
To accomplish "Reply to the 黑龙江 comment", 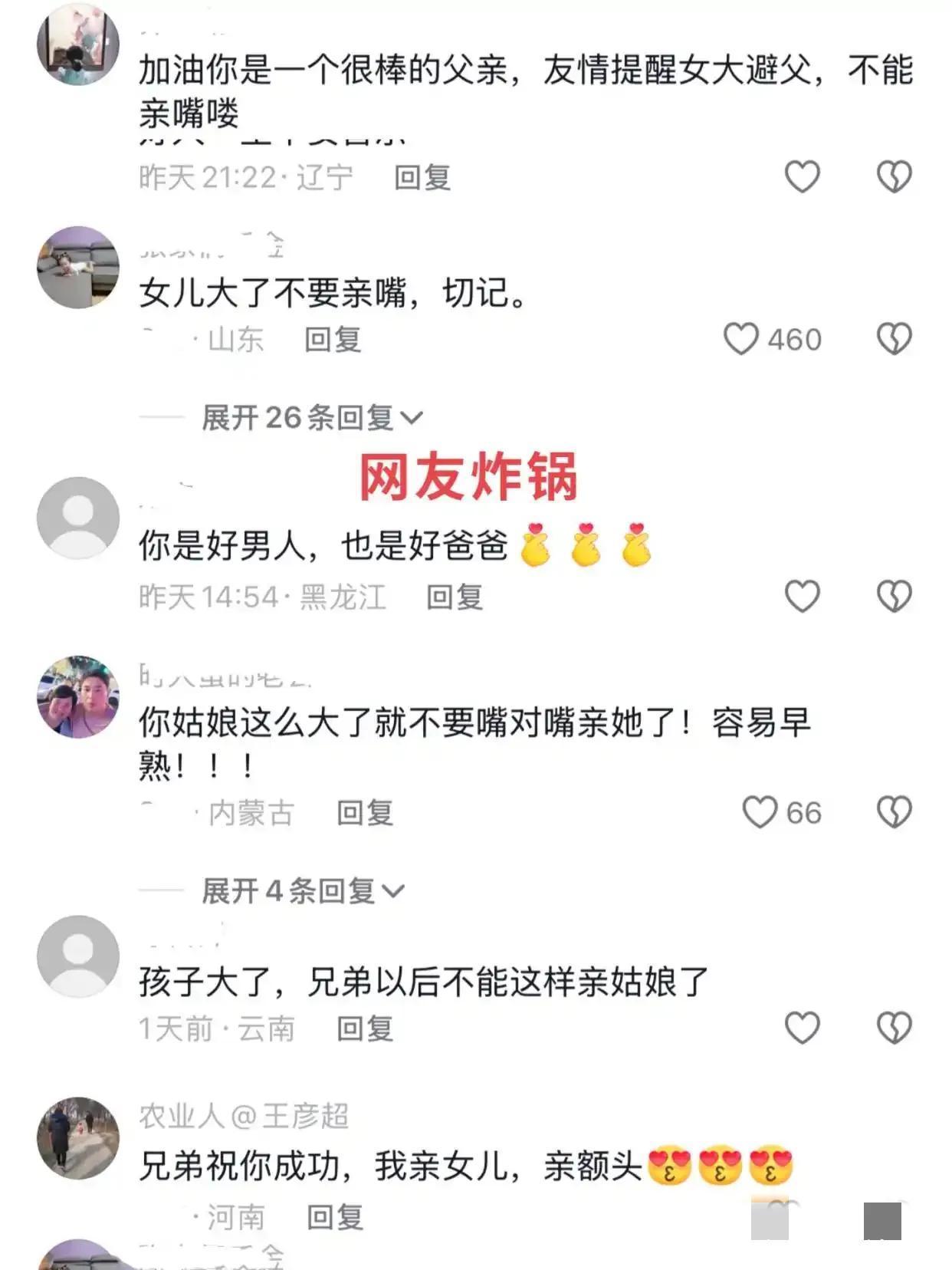I will [454, 597].
